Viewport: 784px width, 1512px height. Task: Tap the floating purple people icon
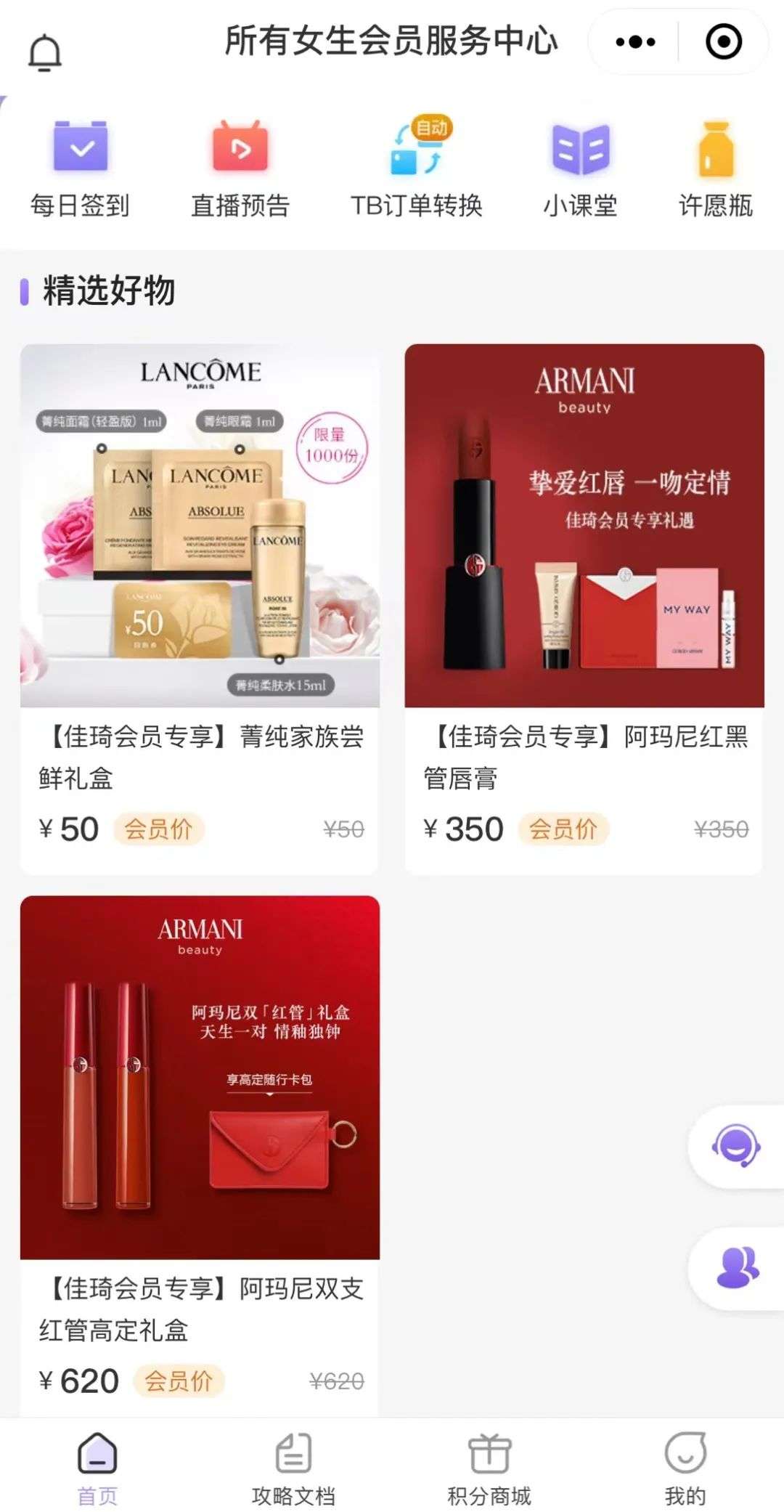pyautogui.click(x=738, y=1268)
